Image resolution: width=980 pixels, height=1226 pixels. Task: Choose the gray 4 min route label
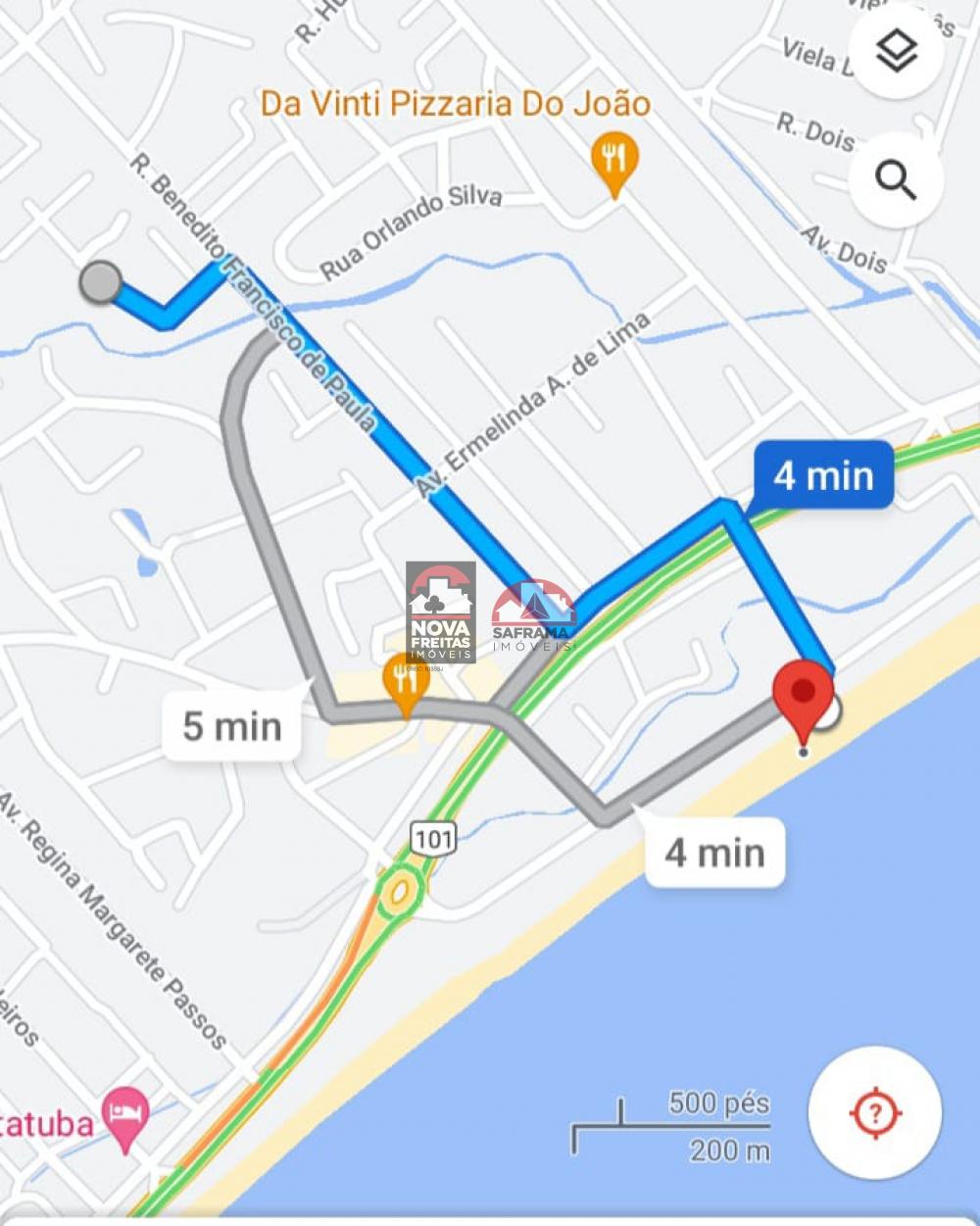point(714,853)
